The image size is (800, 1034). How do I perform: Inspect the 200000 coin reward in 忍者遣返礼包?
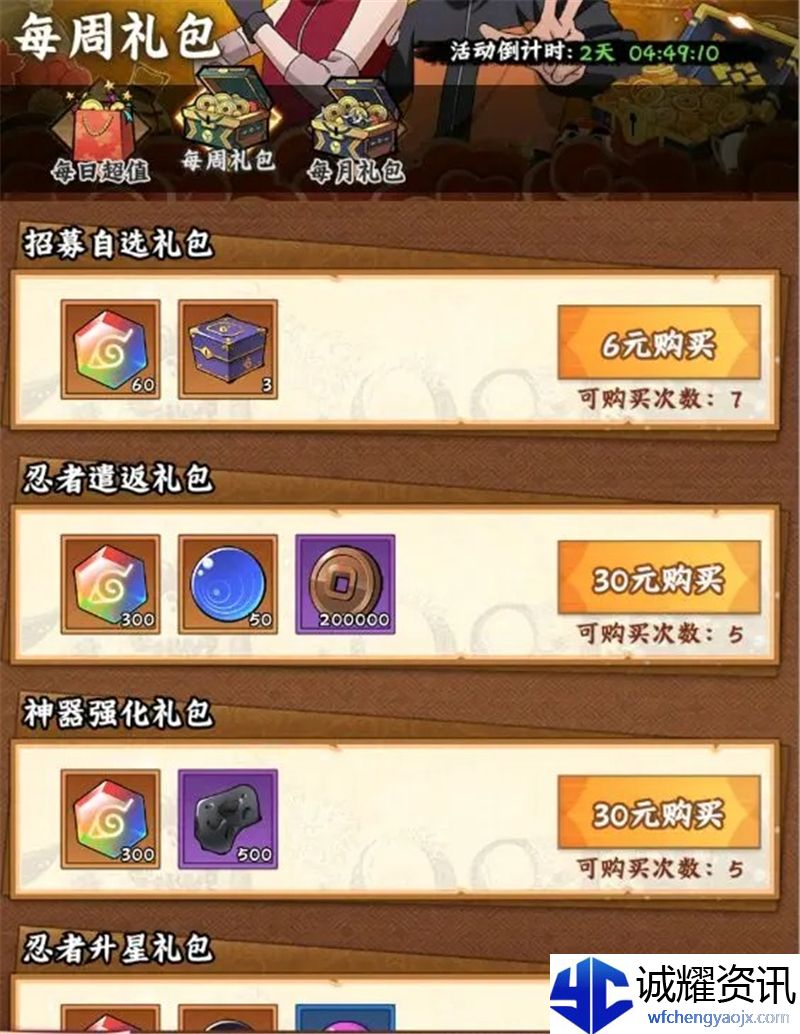pos(345,583)
